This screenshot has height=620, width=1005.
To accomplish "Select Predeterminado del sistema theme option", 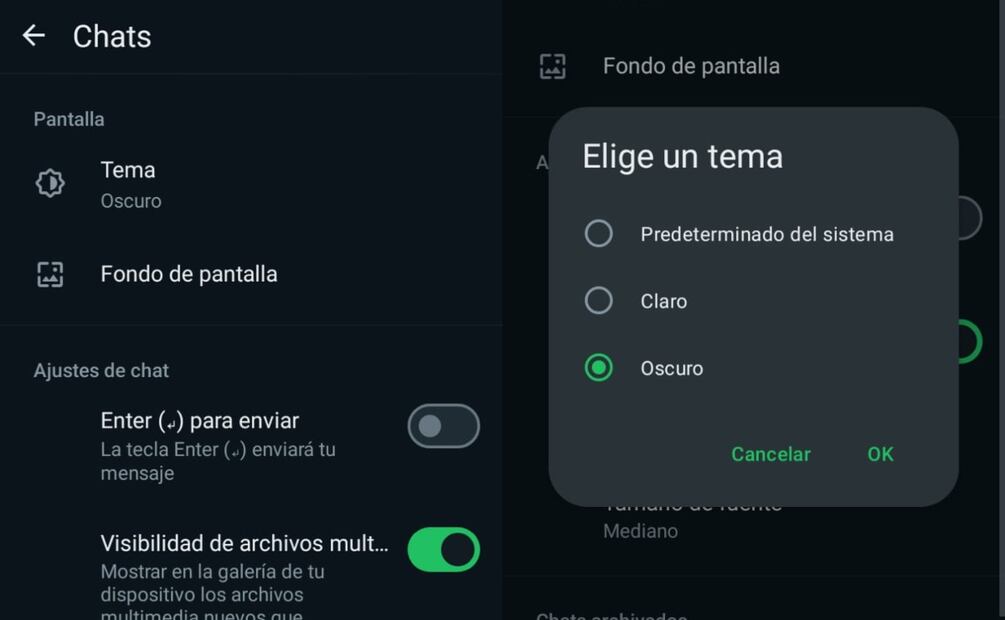I will click(599, 234).
